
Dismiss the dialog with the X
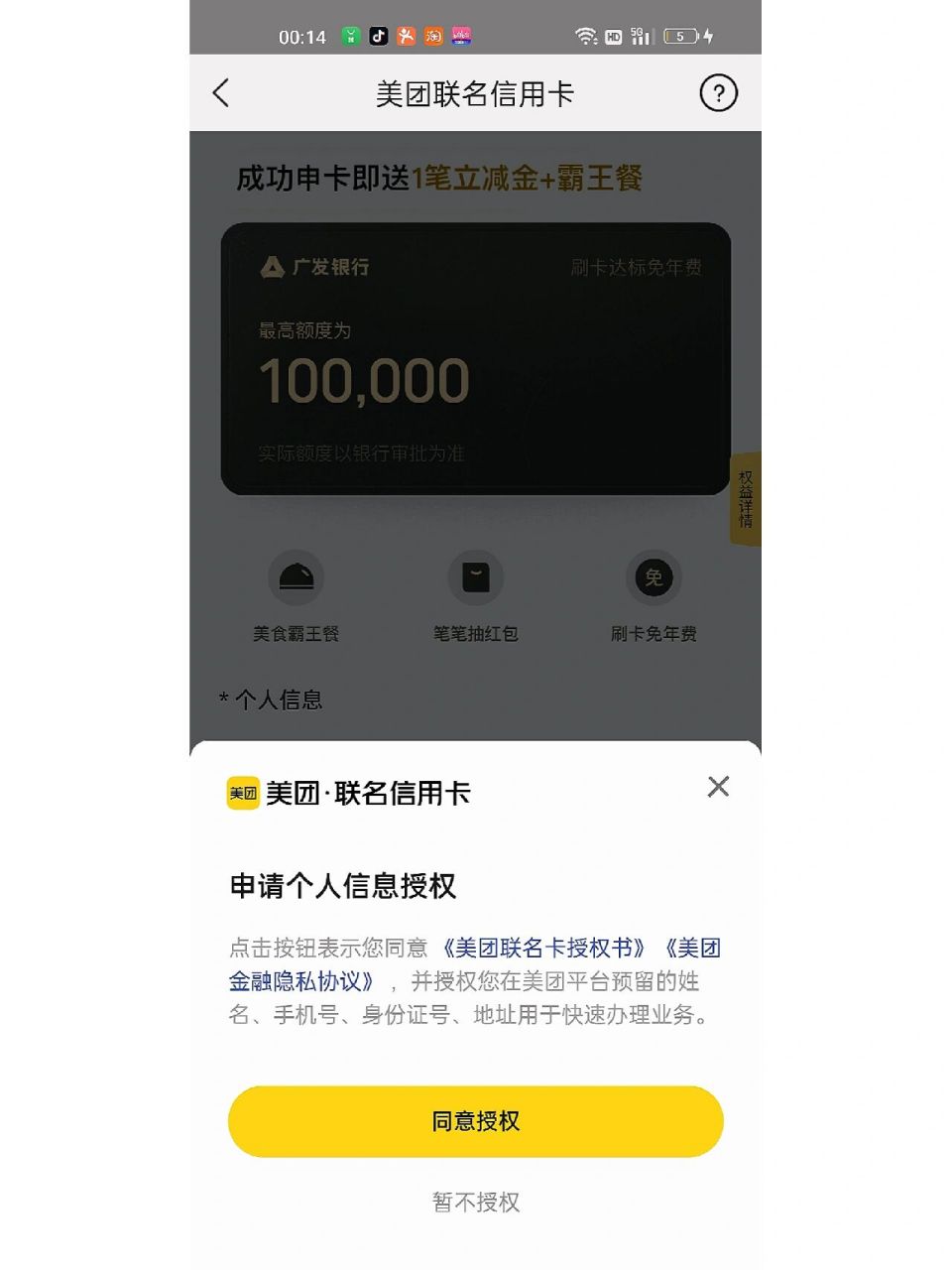coord(718,787)
